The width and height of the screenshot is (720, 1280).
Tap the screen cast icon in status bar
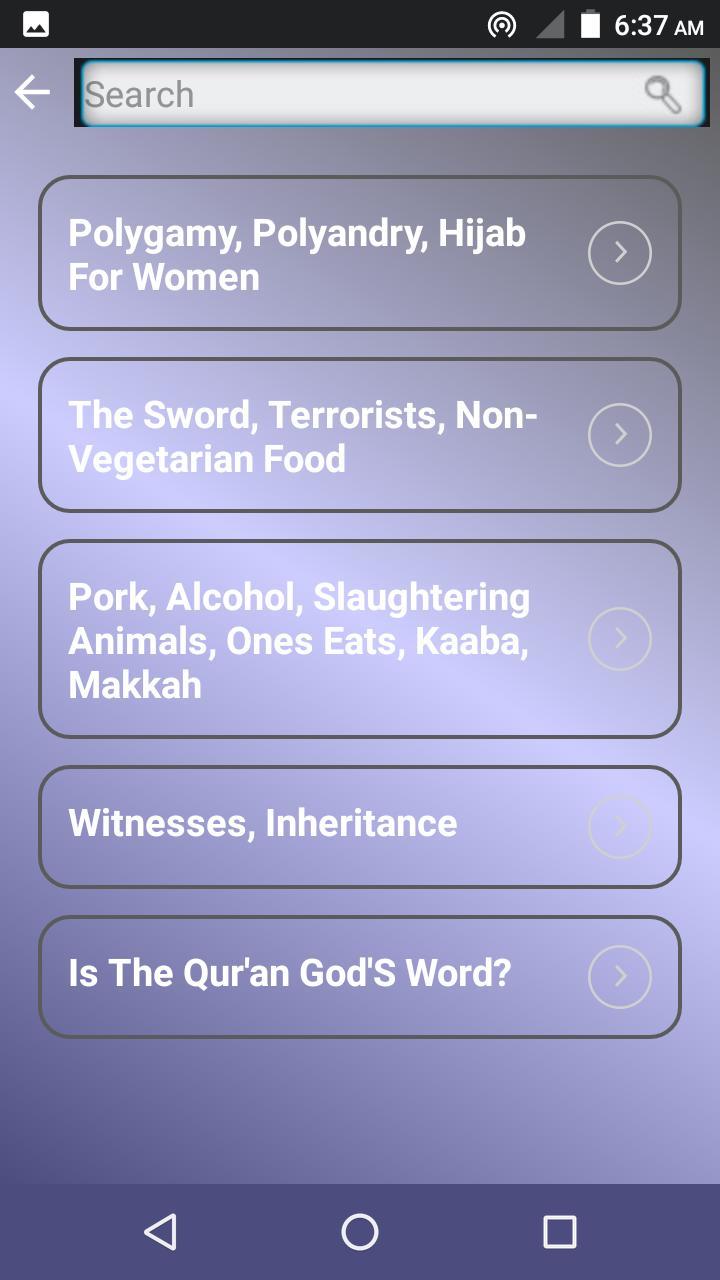[502, 24]
